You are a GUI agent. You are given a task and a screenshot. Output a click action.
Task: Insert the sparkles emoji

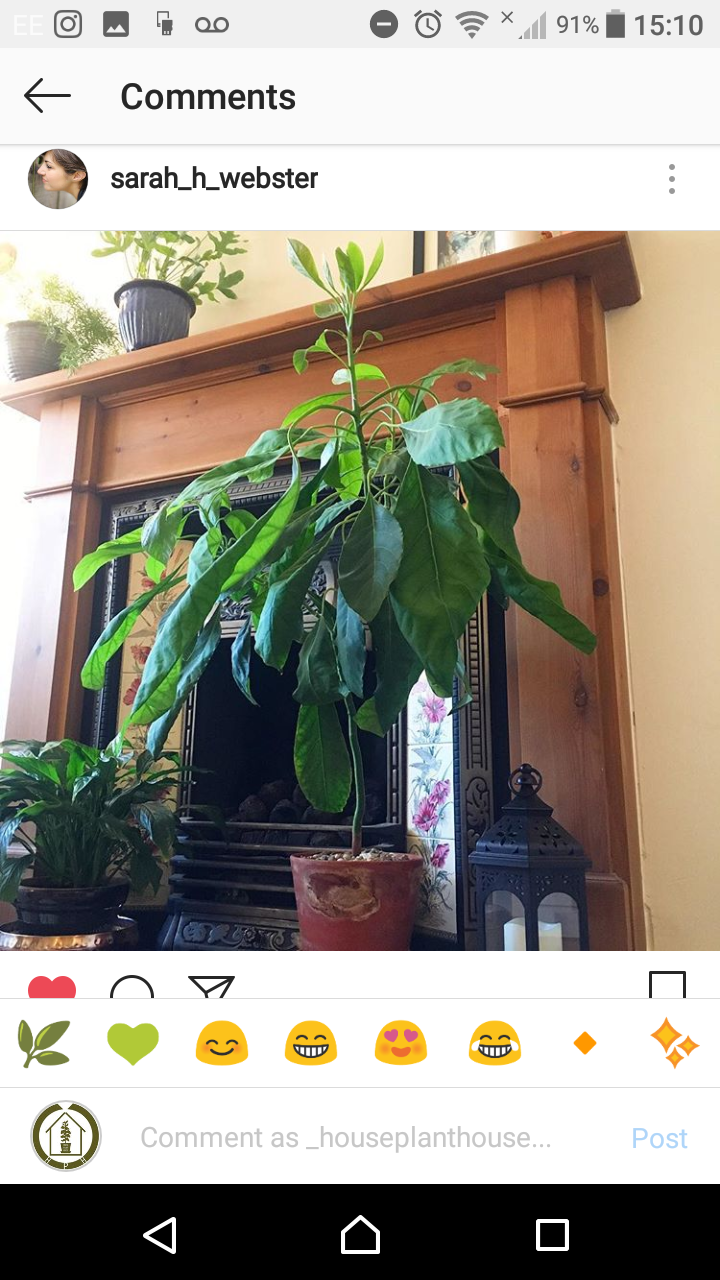[674, 1044]
